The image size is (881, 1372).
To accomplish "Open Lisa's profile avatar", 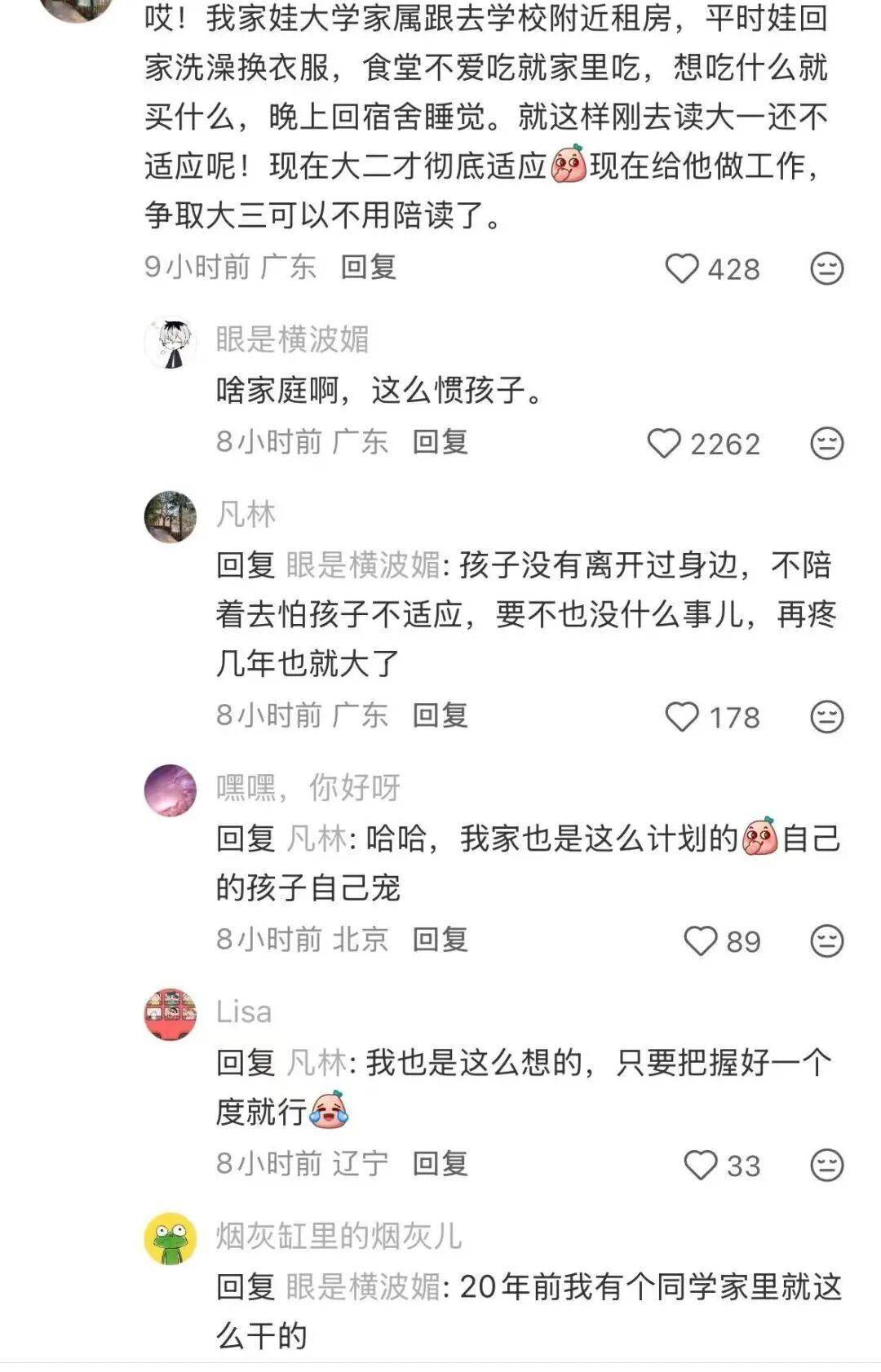I will tap(170, 1015).
